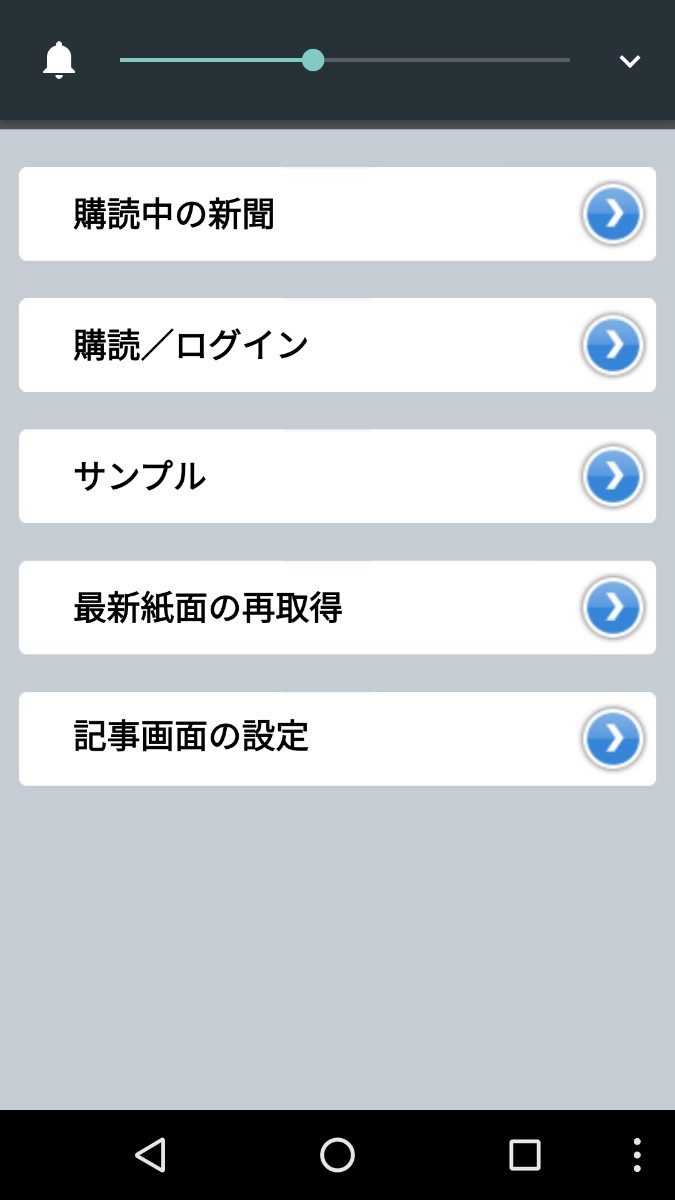Select 最新紙面の再取得 row
Screen dimensions: 675x1200
pyautogui.click(x=337, y=607)
